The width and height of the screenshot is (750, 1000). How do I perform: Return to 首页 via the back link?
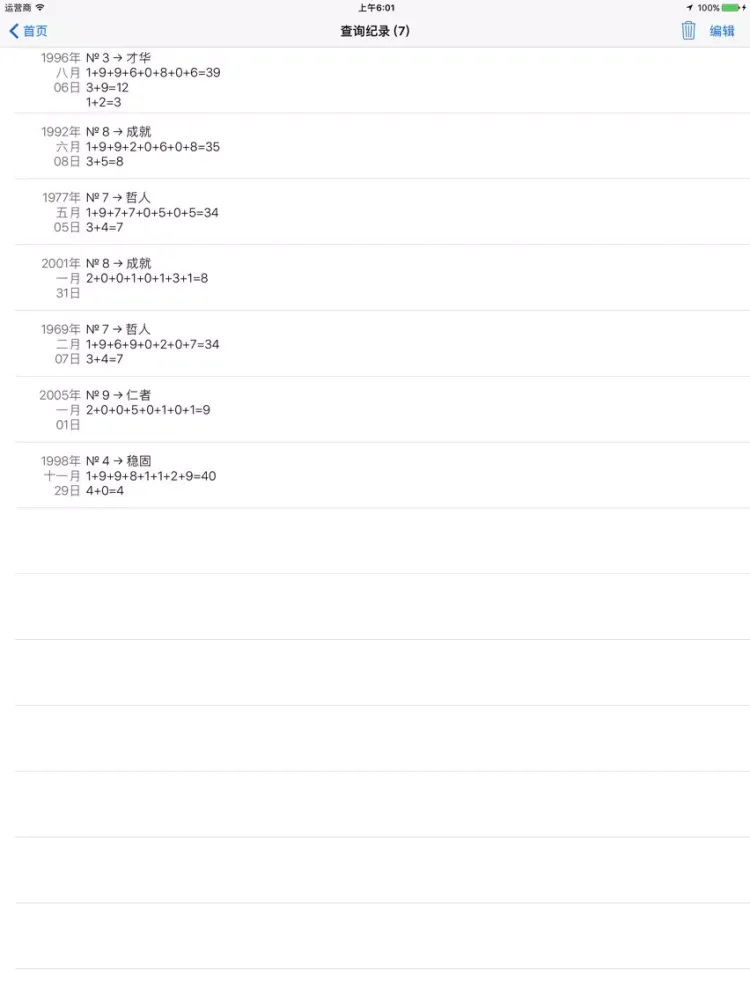coord(33,31)
